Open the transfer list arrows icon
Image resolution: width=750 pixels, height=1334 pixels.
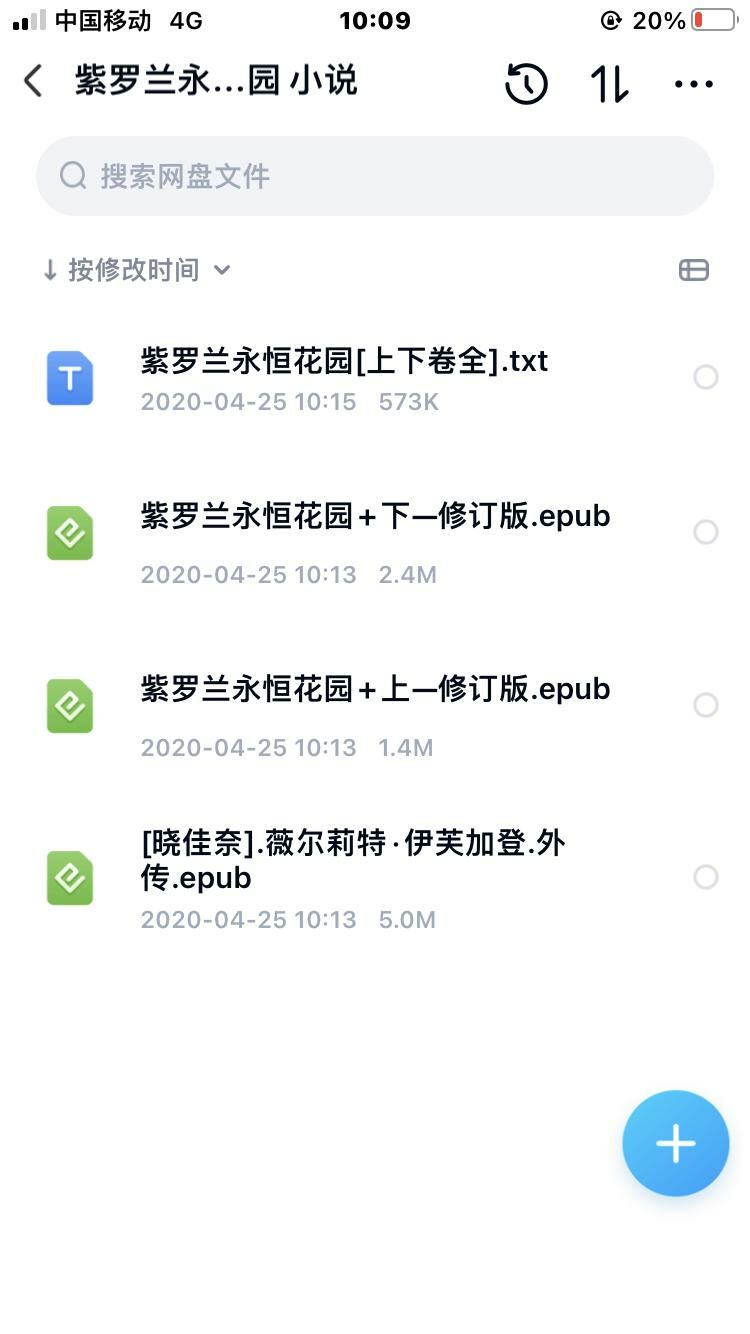click(609, 83)
